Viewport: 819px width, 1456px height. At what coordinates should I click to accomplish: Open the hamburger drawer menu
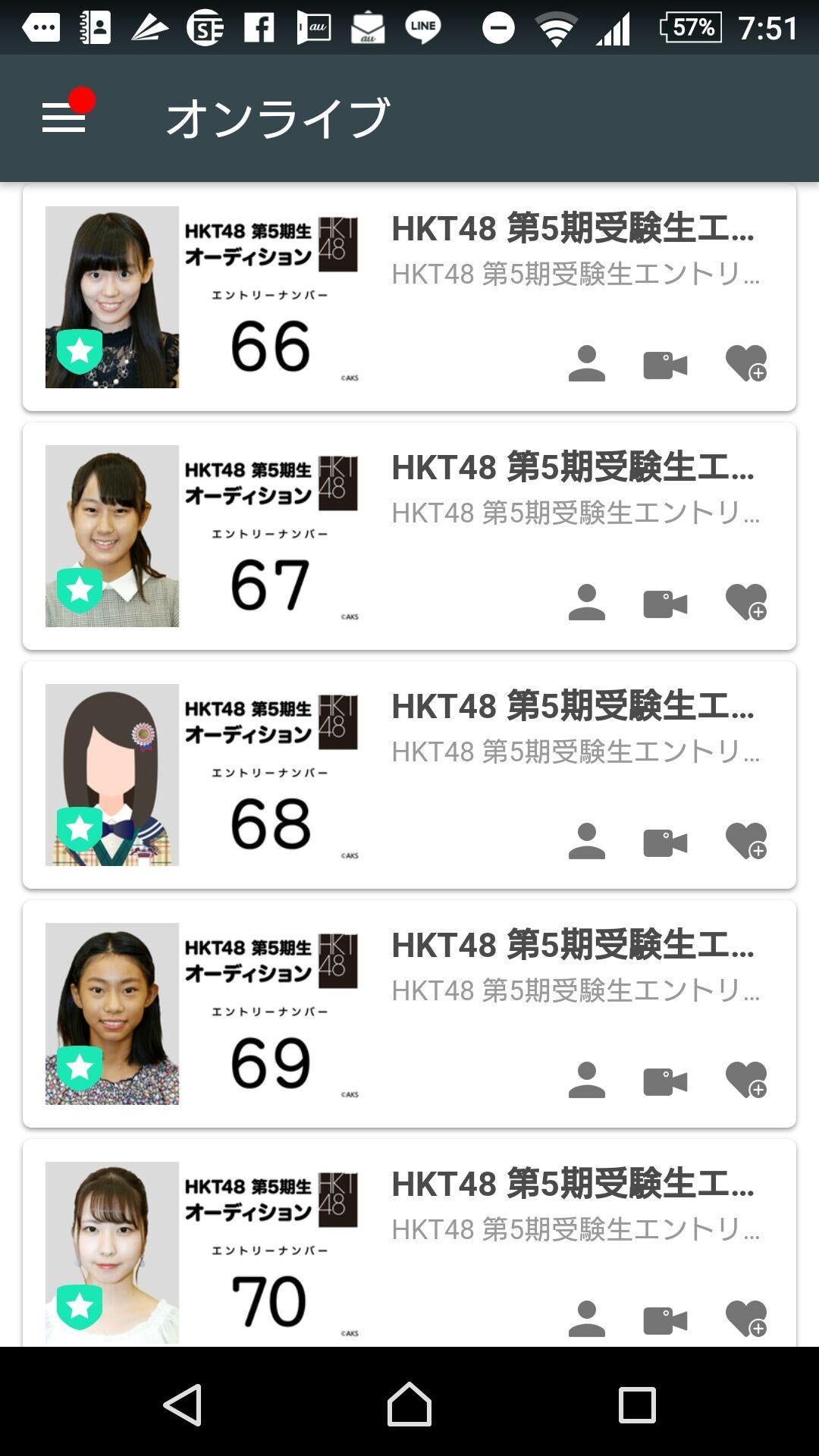point(64,118)
